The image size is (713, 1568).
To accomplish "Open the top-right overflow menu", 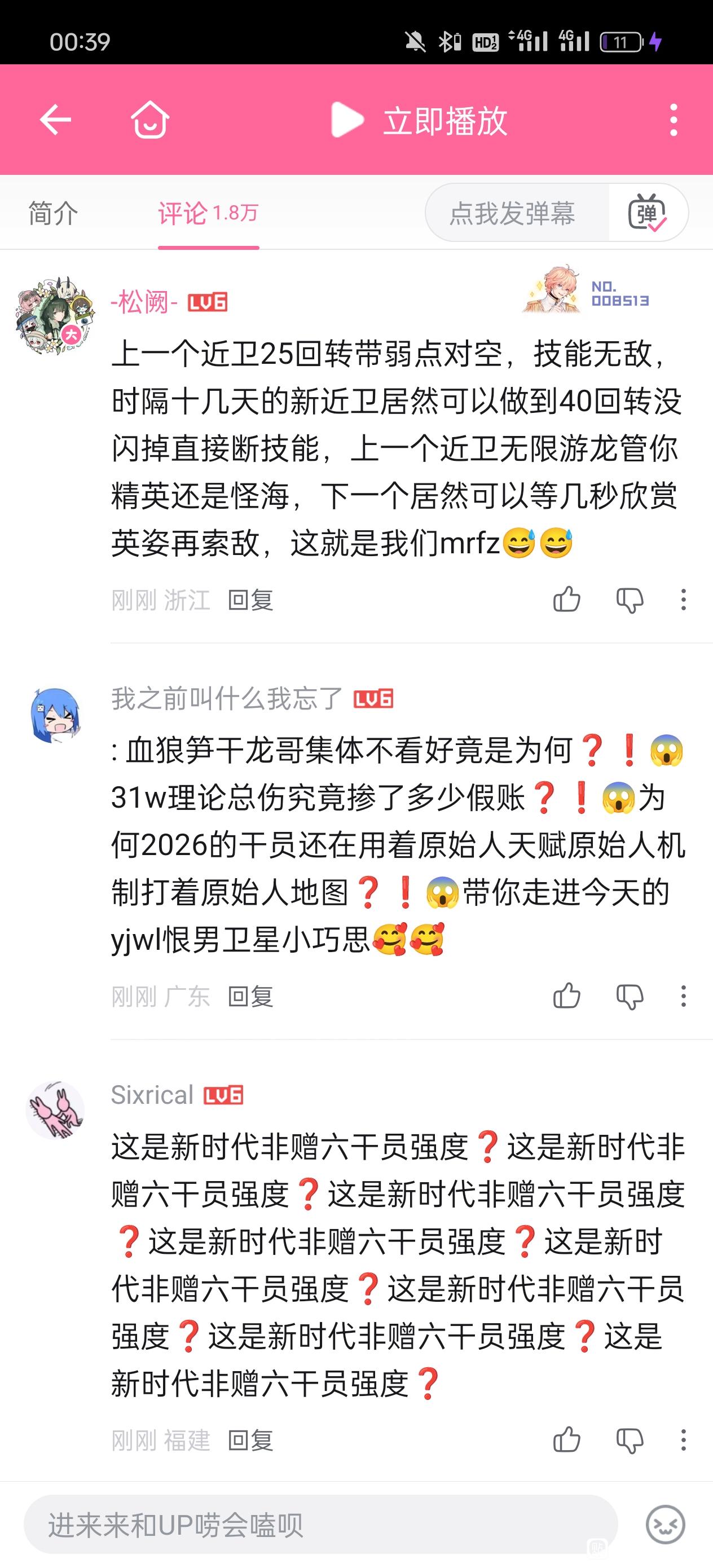I will (673, 120).
